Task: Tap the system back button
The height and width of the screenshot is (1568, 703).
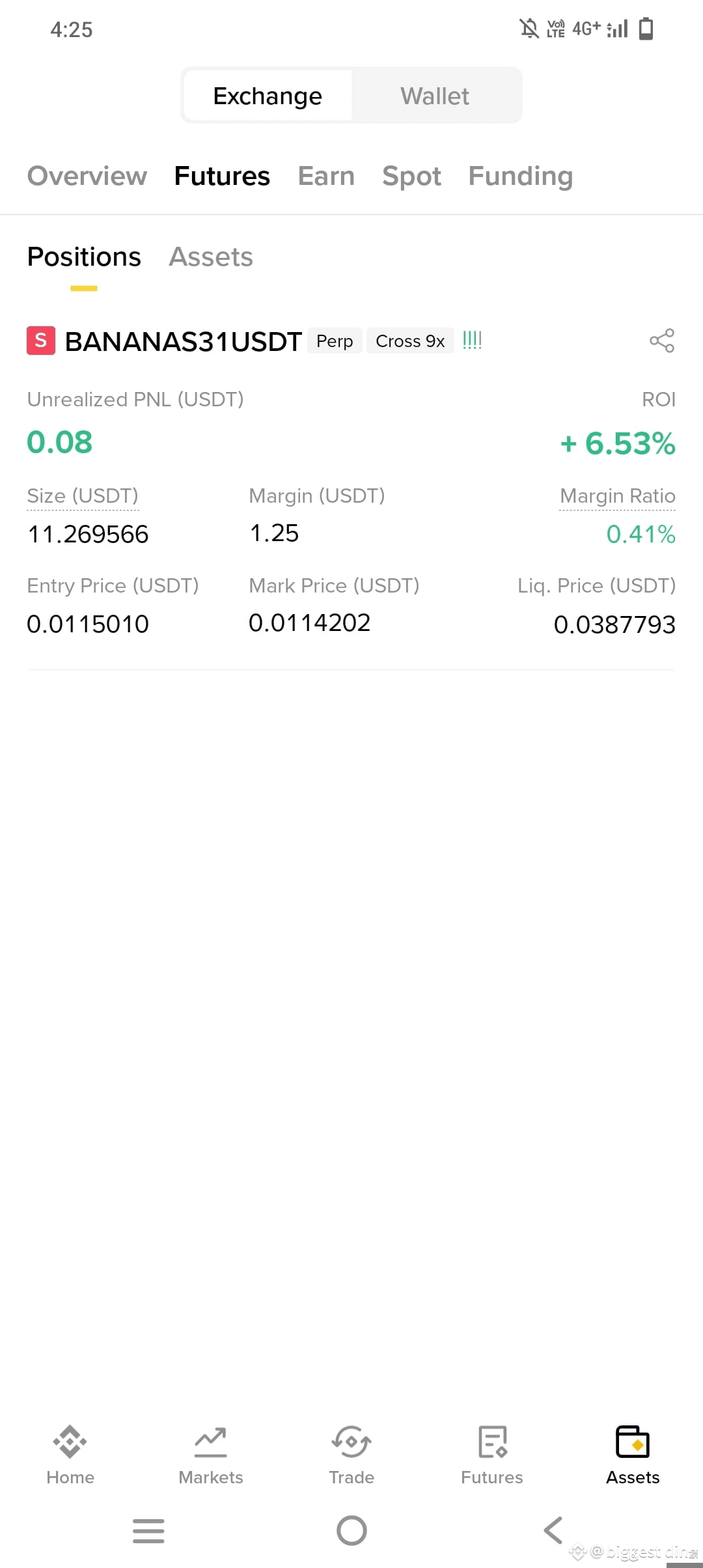Action: 553,1530
